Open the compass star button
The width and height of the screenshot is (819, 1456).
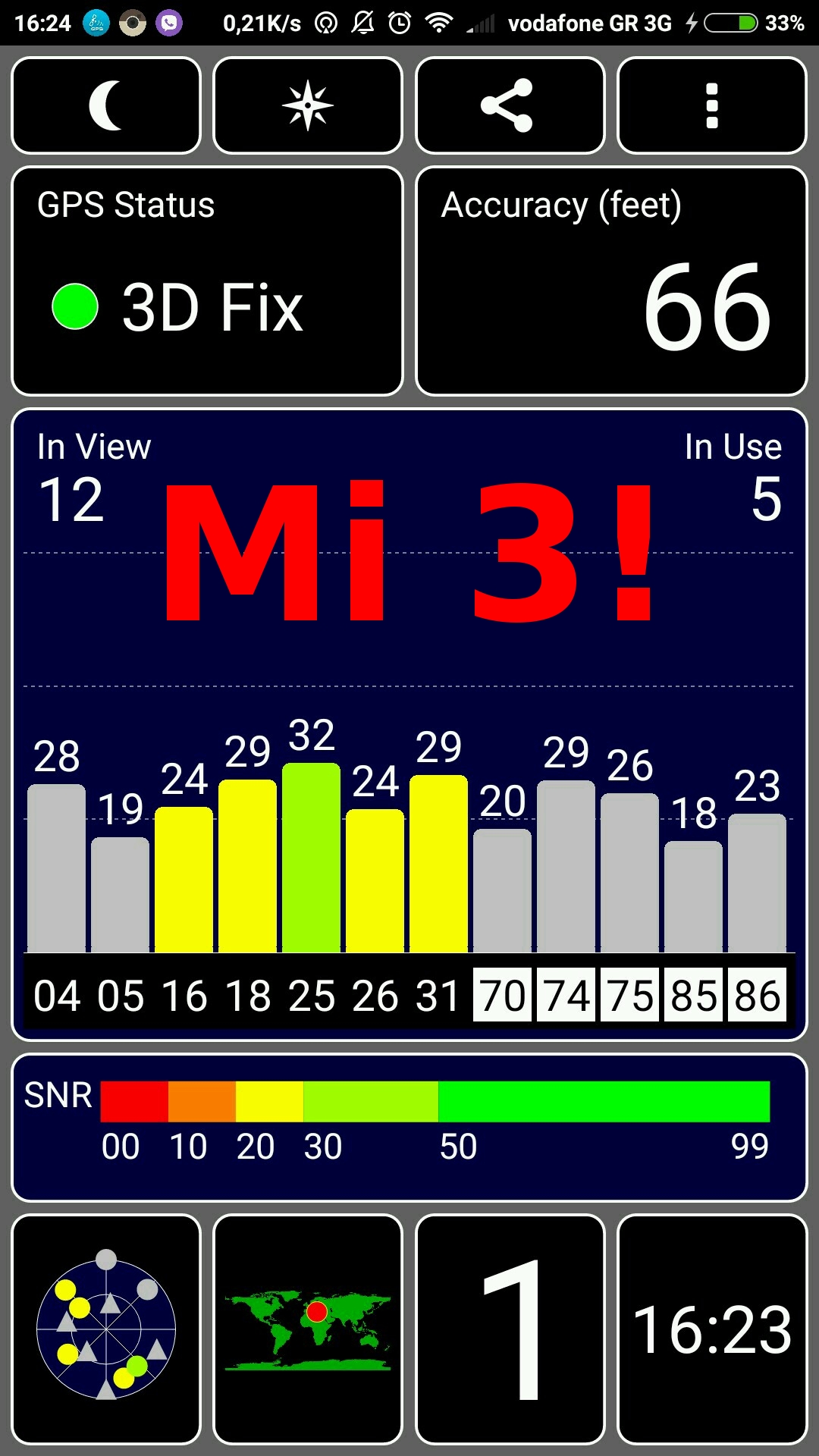(x=308, y=105)
